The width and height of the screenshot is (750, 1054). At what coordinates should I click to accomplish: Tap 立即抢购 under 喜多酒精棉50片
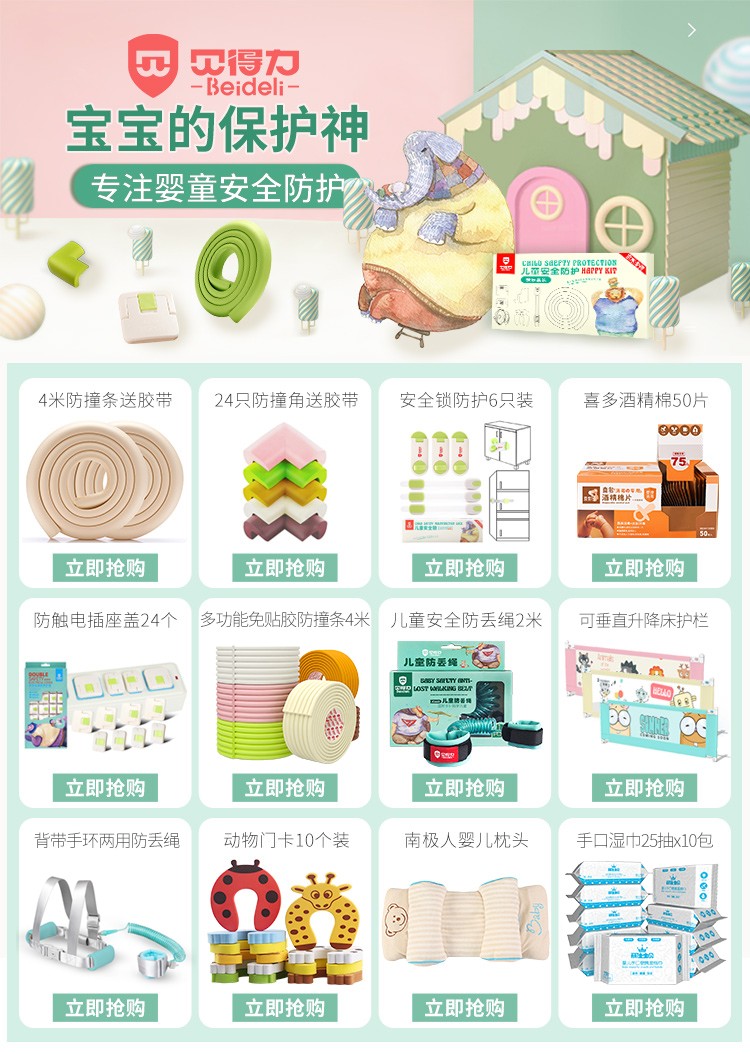pyautogui.click(x=645, y=568)
